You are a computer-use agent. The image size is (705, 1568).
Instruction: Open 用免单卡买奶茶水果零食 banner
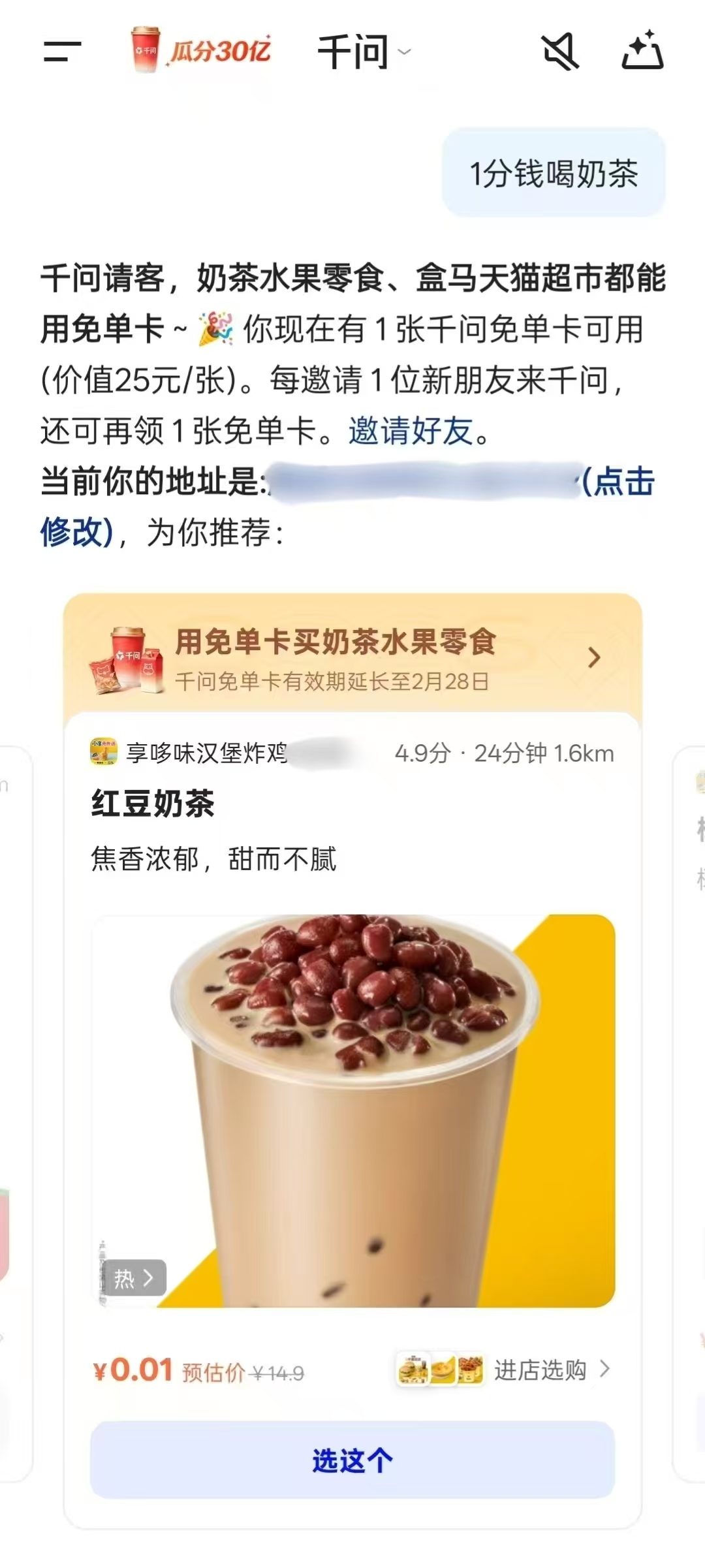tap(352, 657)
